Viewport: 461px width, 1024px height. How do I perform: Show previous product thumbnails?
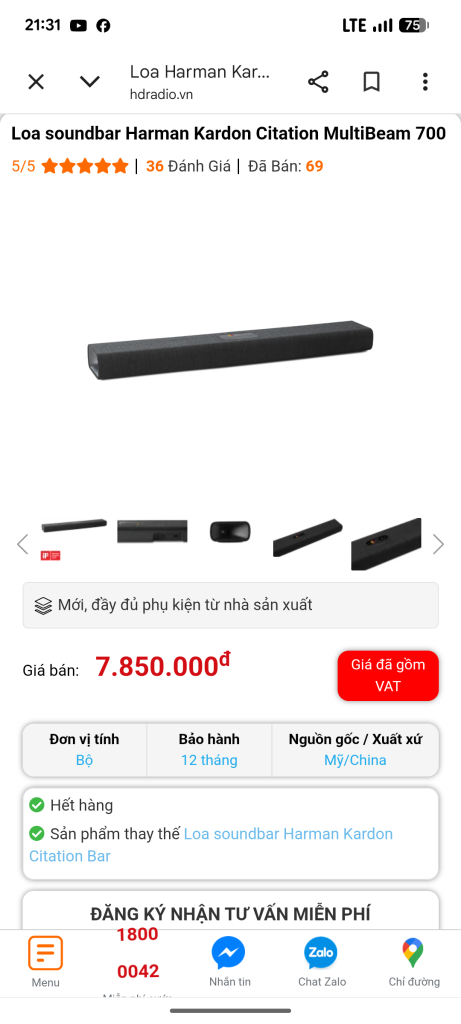[23, 544]
